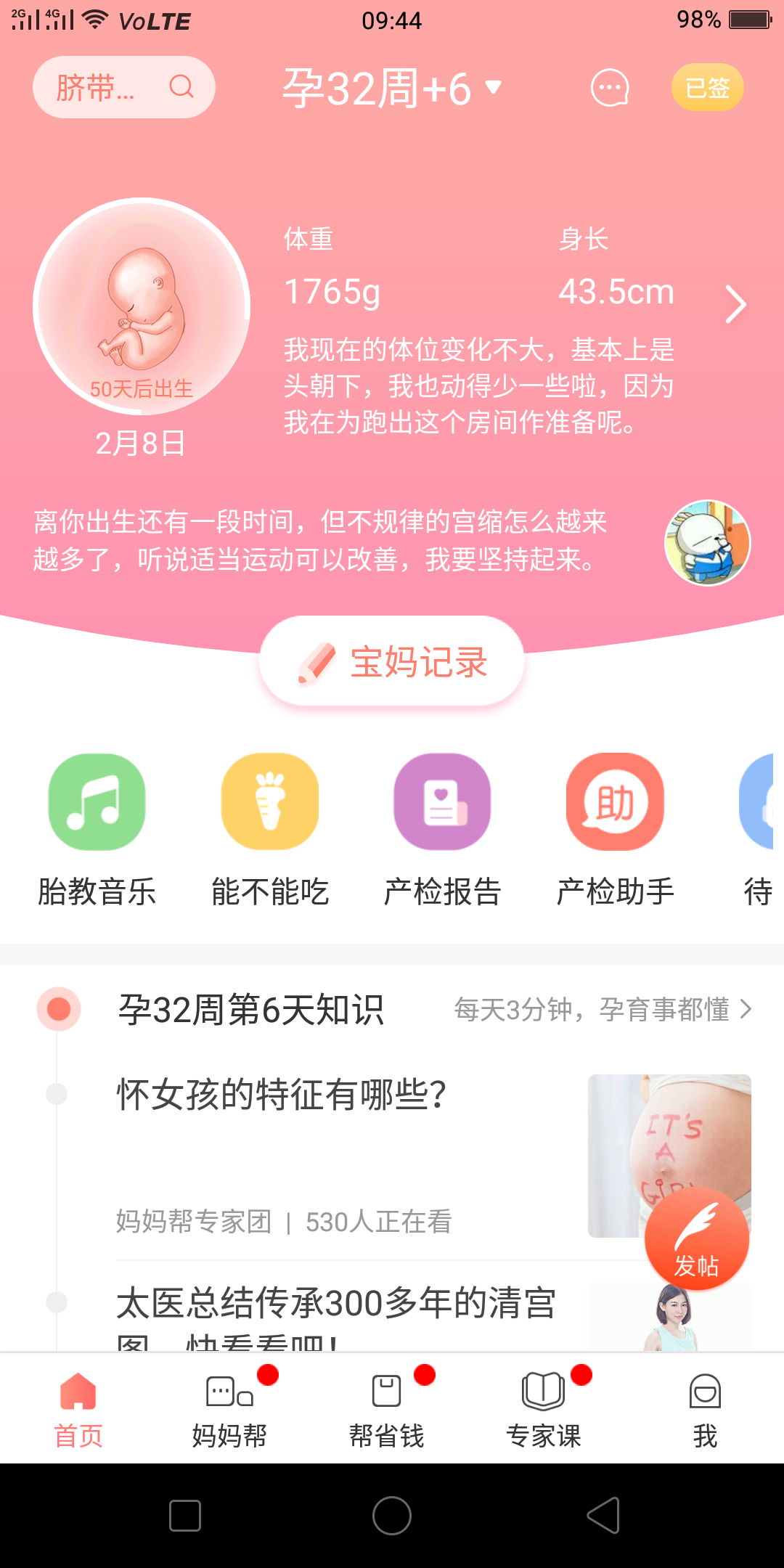Open the messages chat bubble icon
The height and width of the screenshot is (1568, 784).
tap(610, 89)
